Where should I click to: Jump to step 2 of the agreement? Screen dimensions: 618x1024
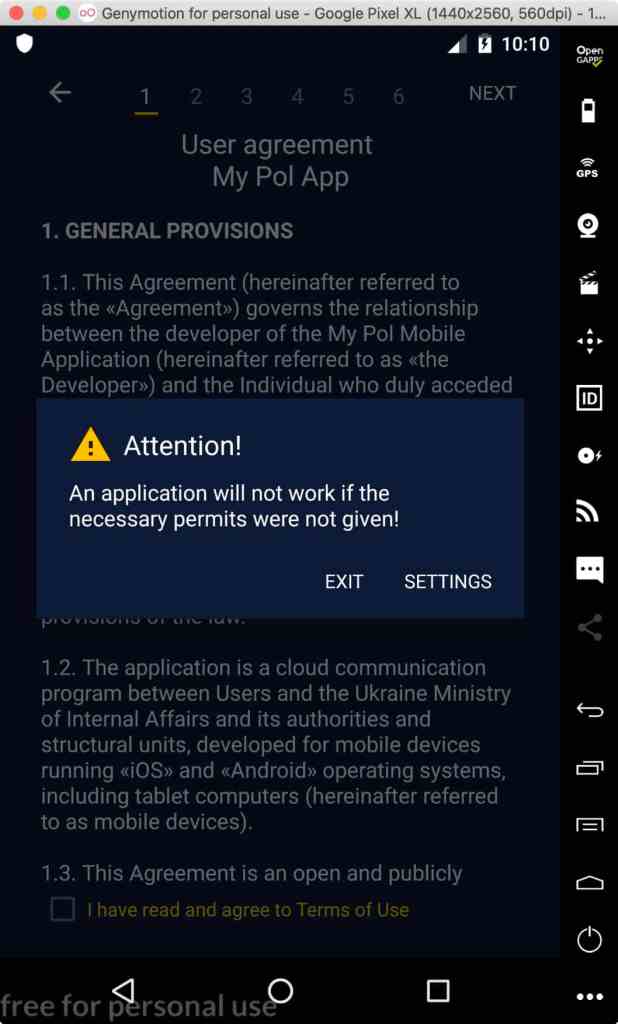click(x=196, y=97)
